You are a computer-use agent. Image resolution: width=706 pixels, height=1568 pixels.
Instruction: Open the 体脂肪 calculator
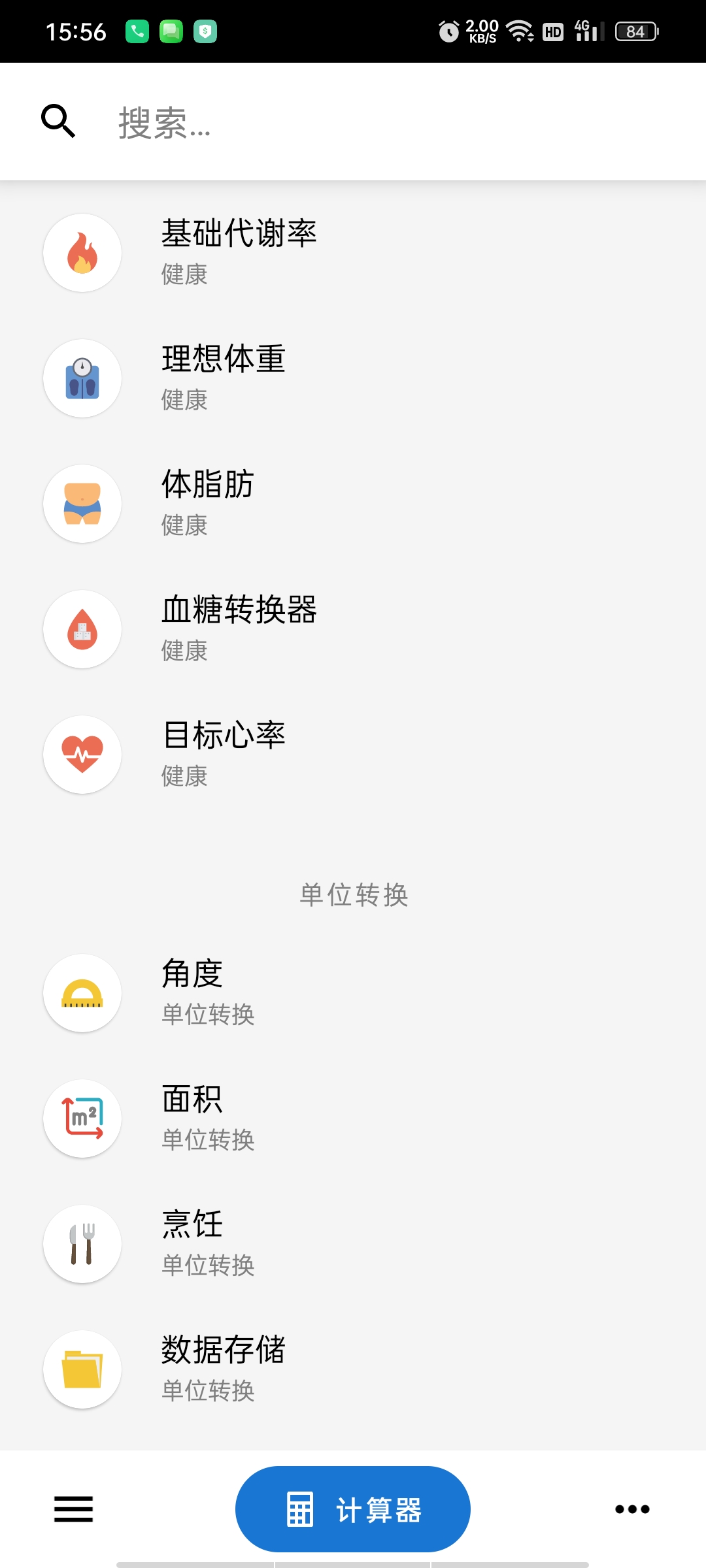(353, 504)
